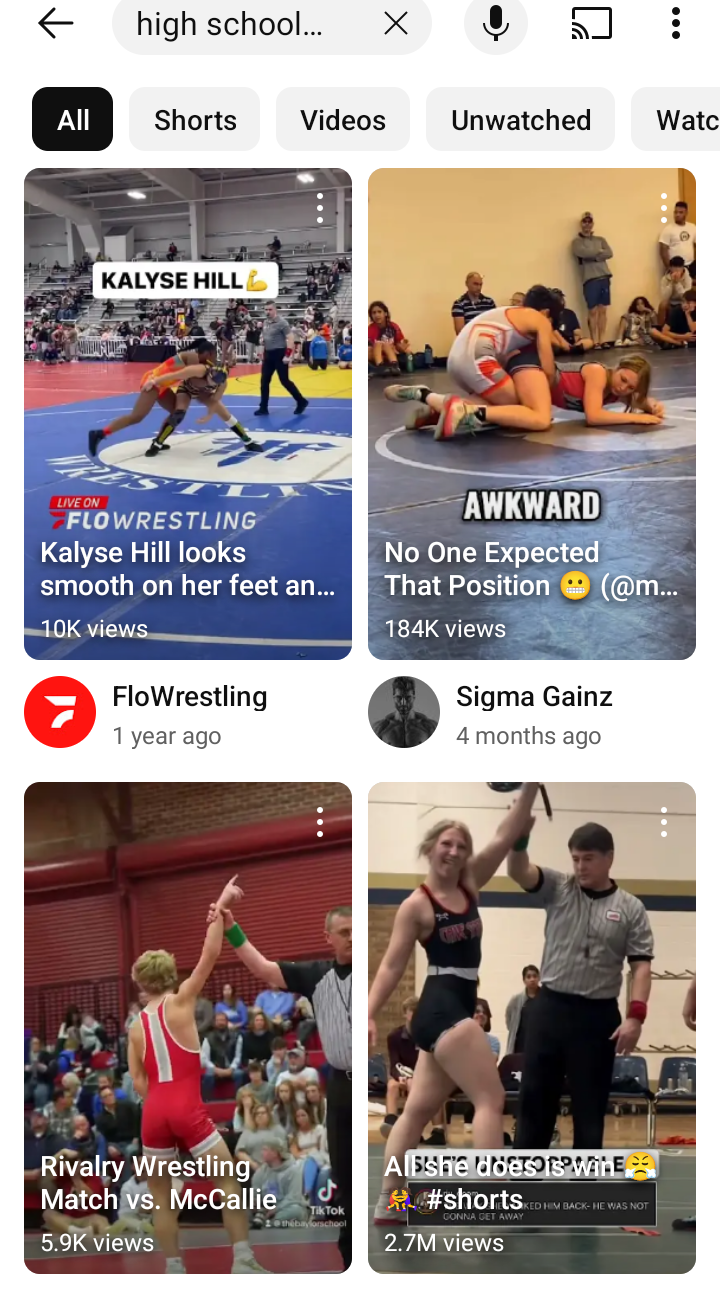The width and height of the screenshot is (720, 1289).
Task: Select the All filter chip
Action: 73,120
